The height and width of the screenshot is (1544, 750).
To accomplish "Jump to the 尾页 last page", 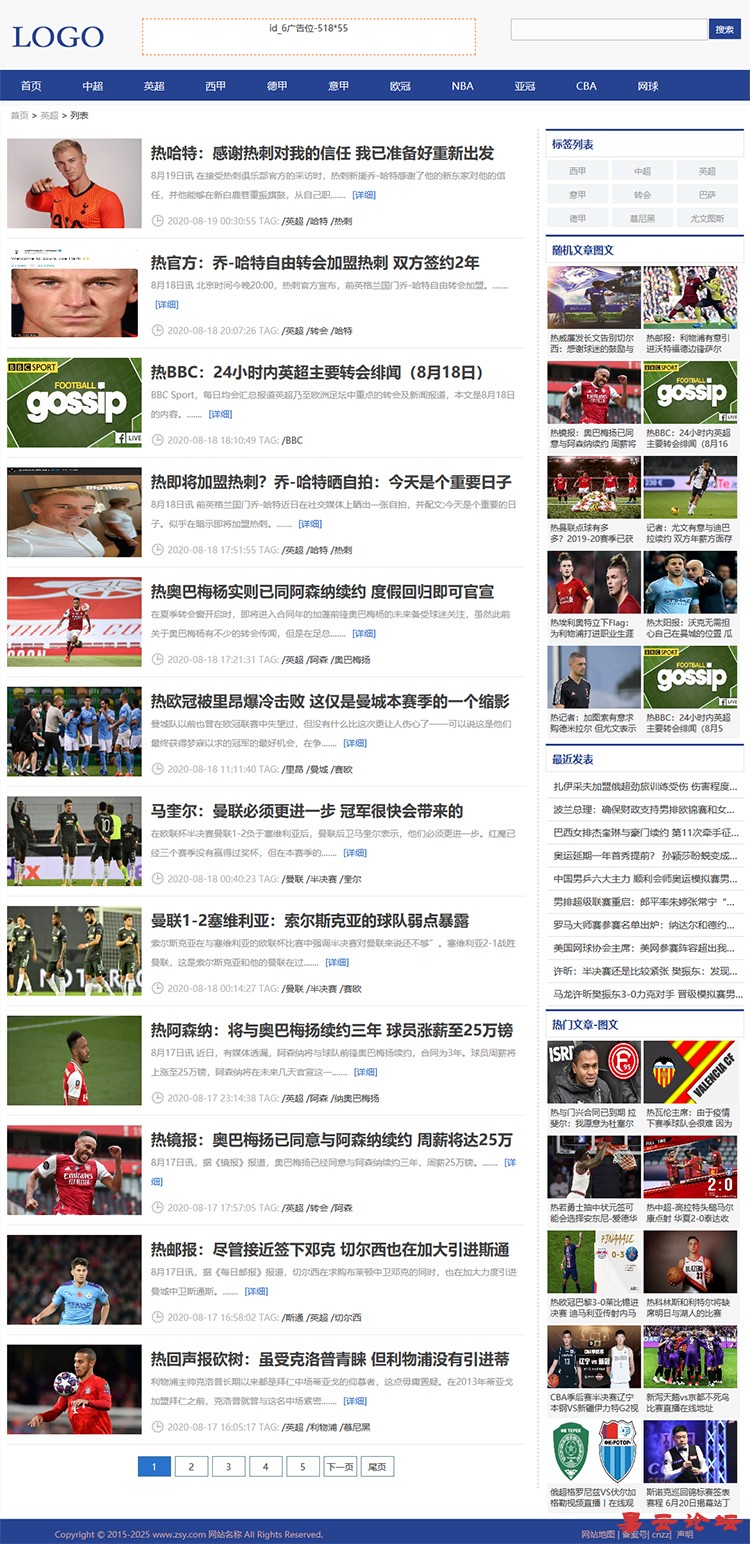I will point(377,1467).
